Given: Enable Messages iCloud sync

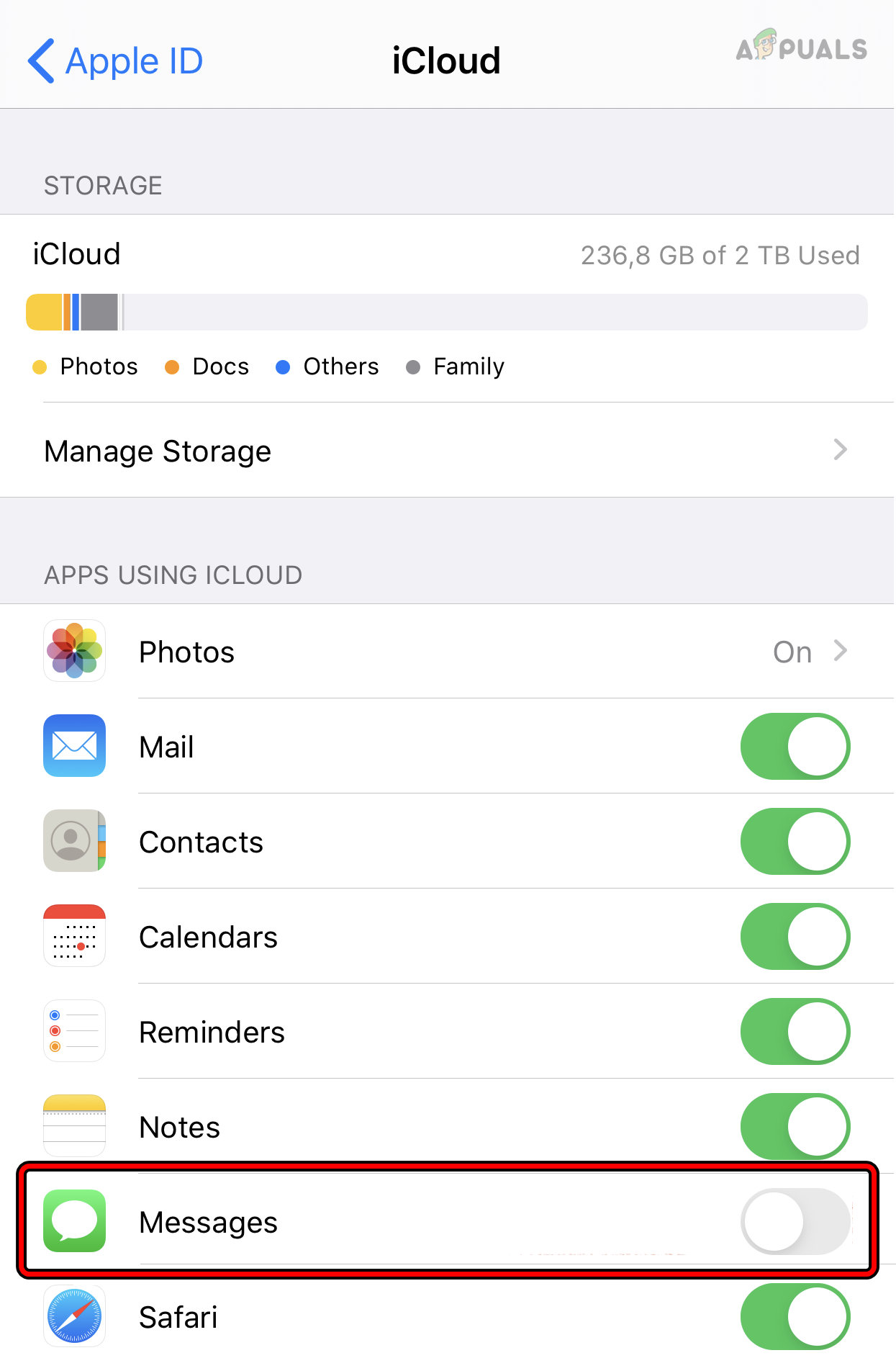Looking at the screenshot, I should click(x=795, y=1221).
